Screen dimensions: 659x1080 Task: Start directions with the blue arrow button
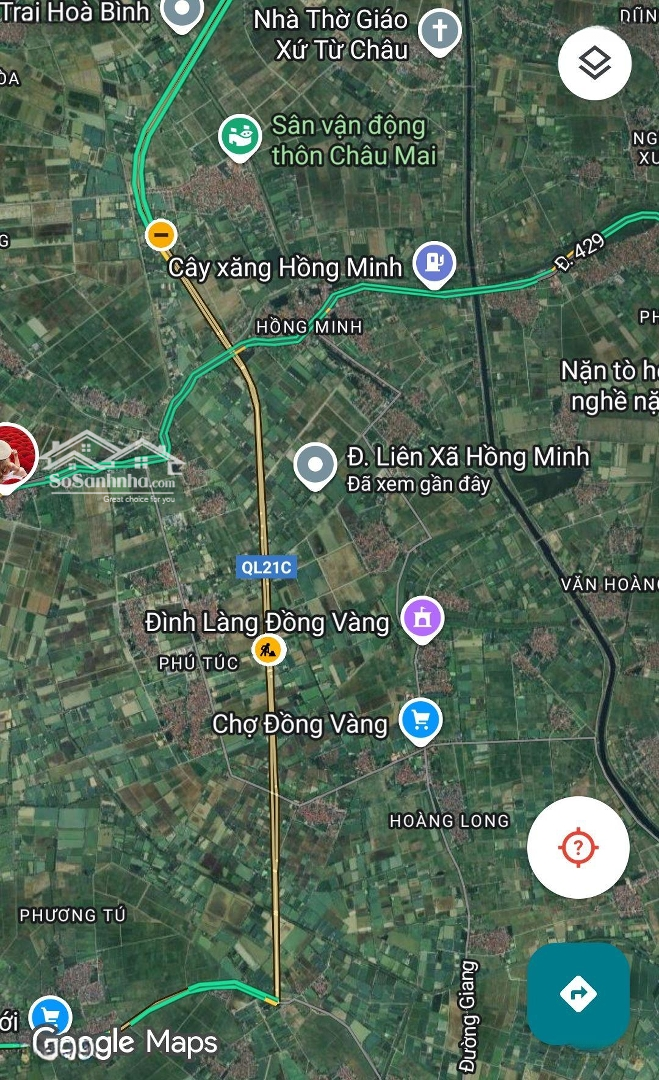tap(578, 994)
